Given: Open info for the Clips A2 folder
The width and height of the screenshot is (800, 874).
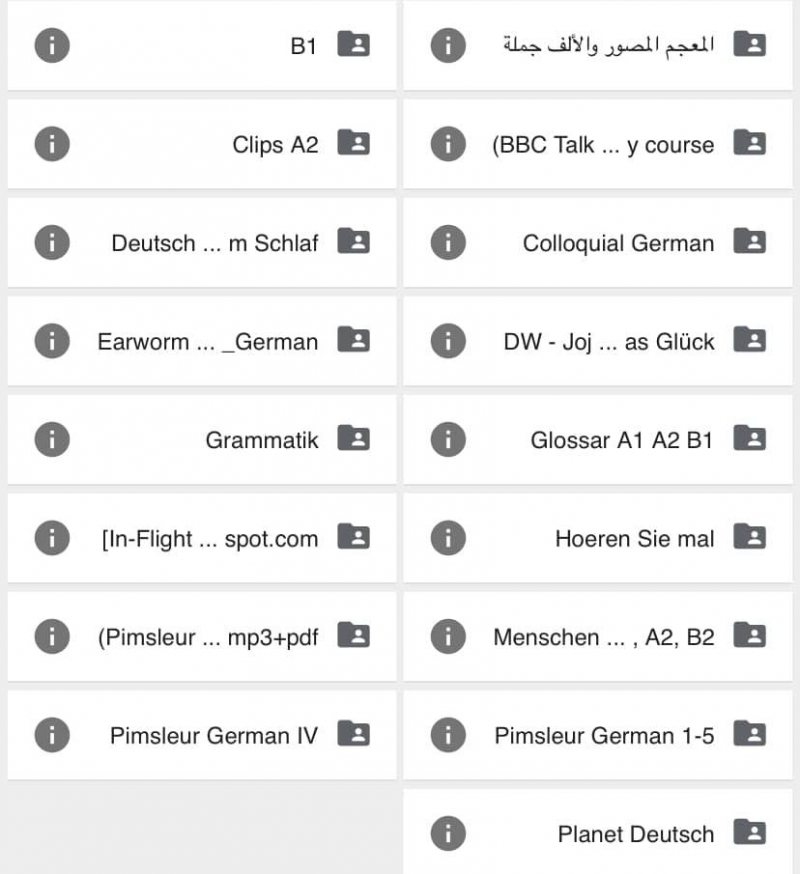Looking at the screenshot, I should [51, 144].
